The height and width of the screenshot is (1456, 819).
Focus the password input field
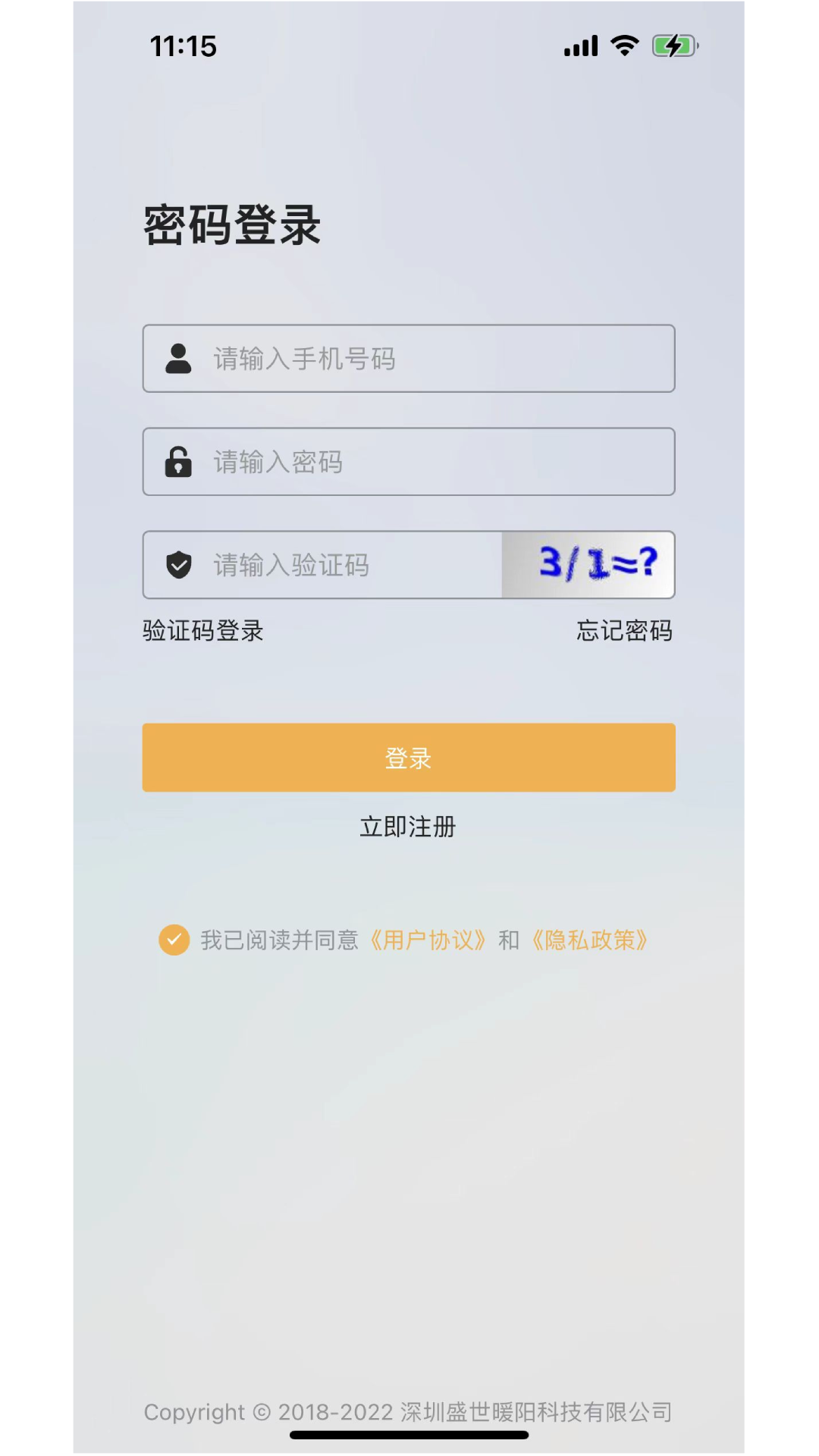click(409, 462)
